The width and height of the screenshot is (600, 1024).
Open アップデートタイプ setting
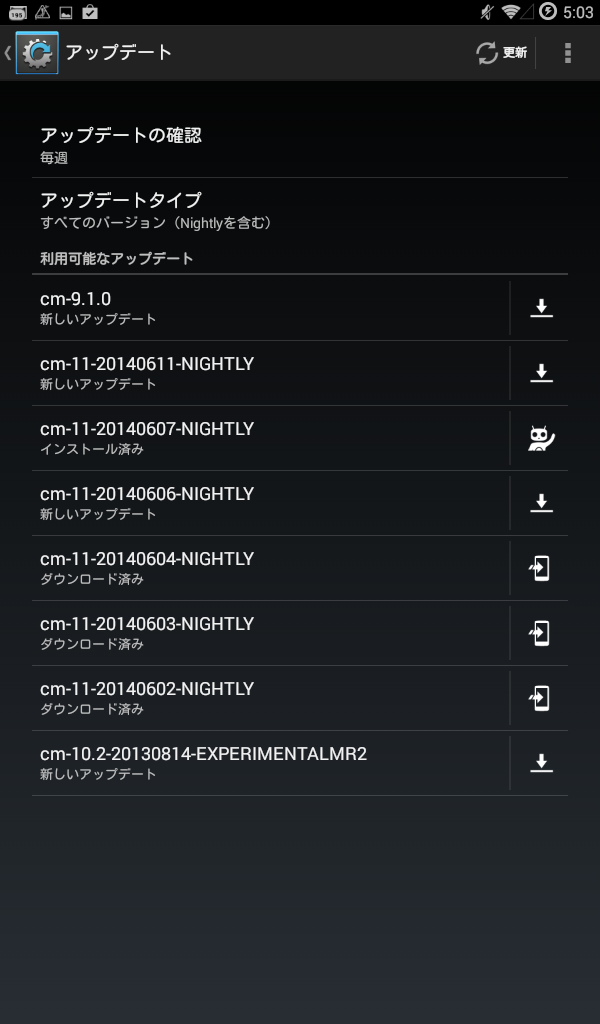tap(300, 210)
